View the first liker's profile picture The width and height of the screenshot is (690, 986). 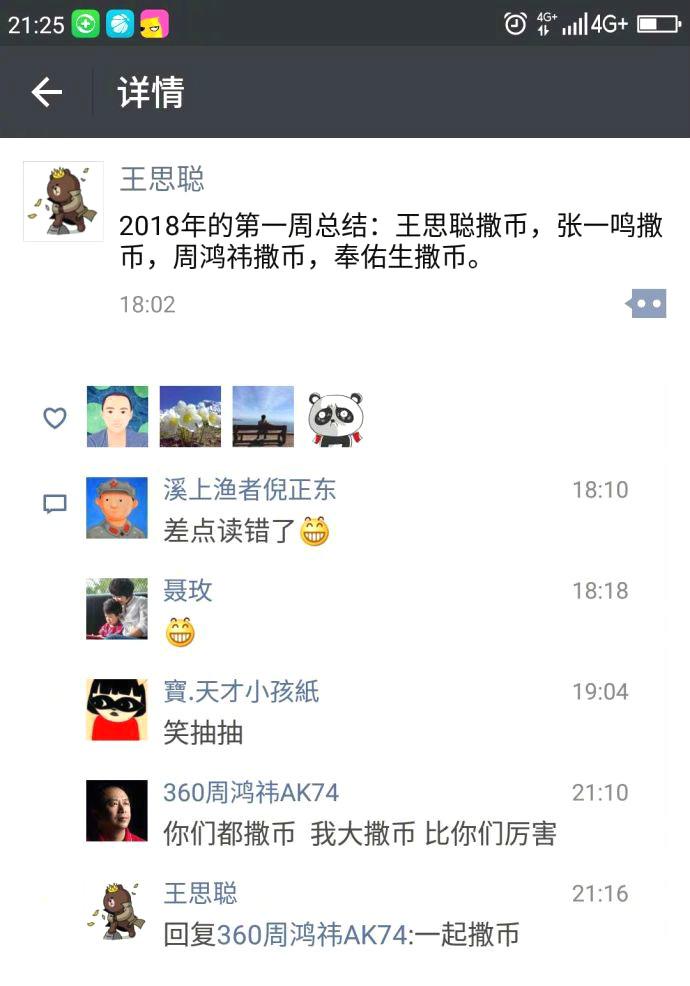click(x=117, y=417)
